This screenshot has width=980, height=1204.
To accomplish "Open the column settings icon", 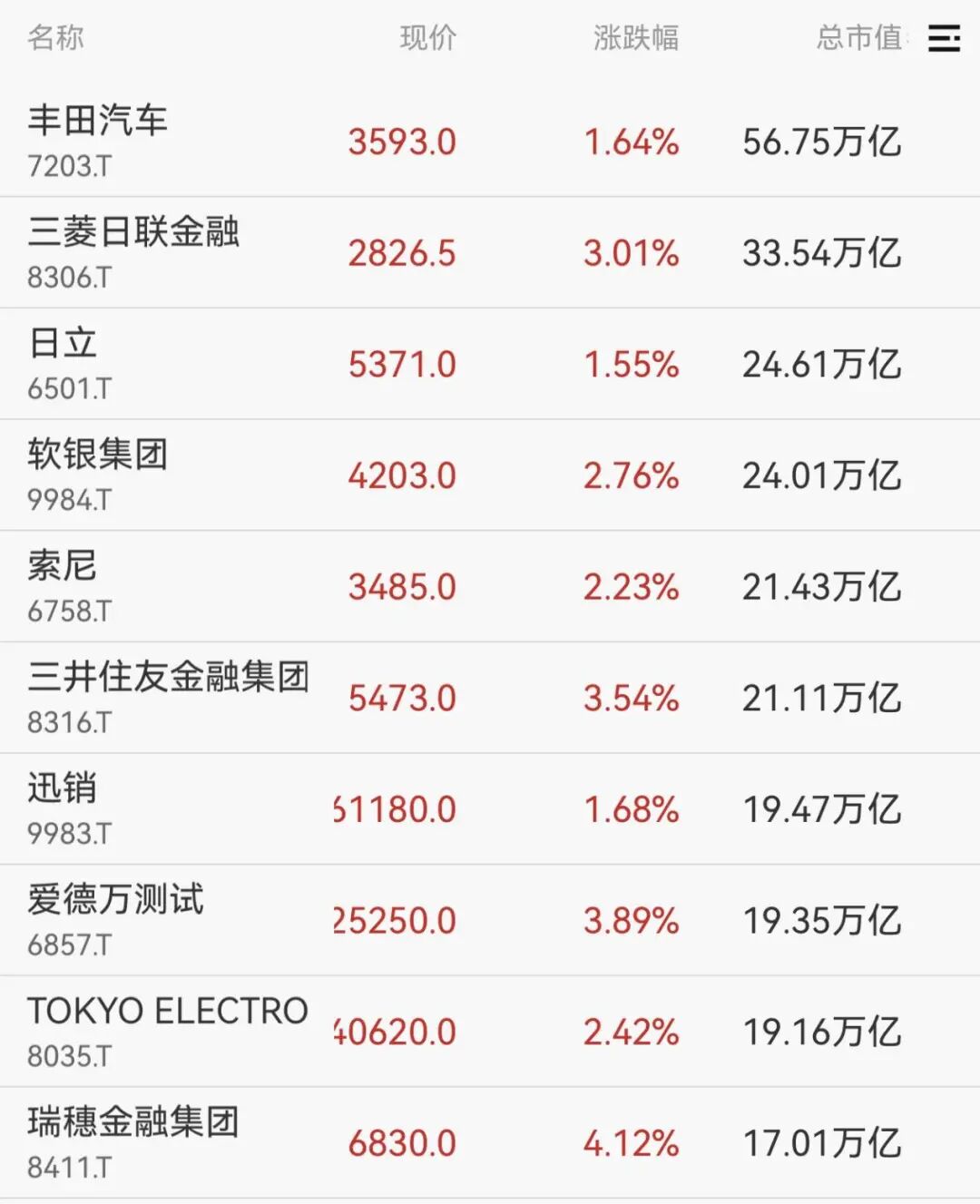I will (944, 38).
